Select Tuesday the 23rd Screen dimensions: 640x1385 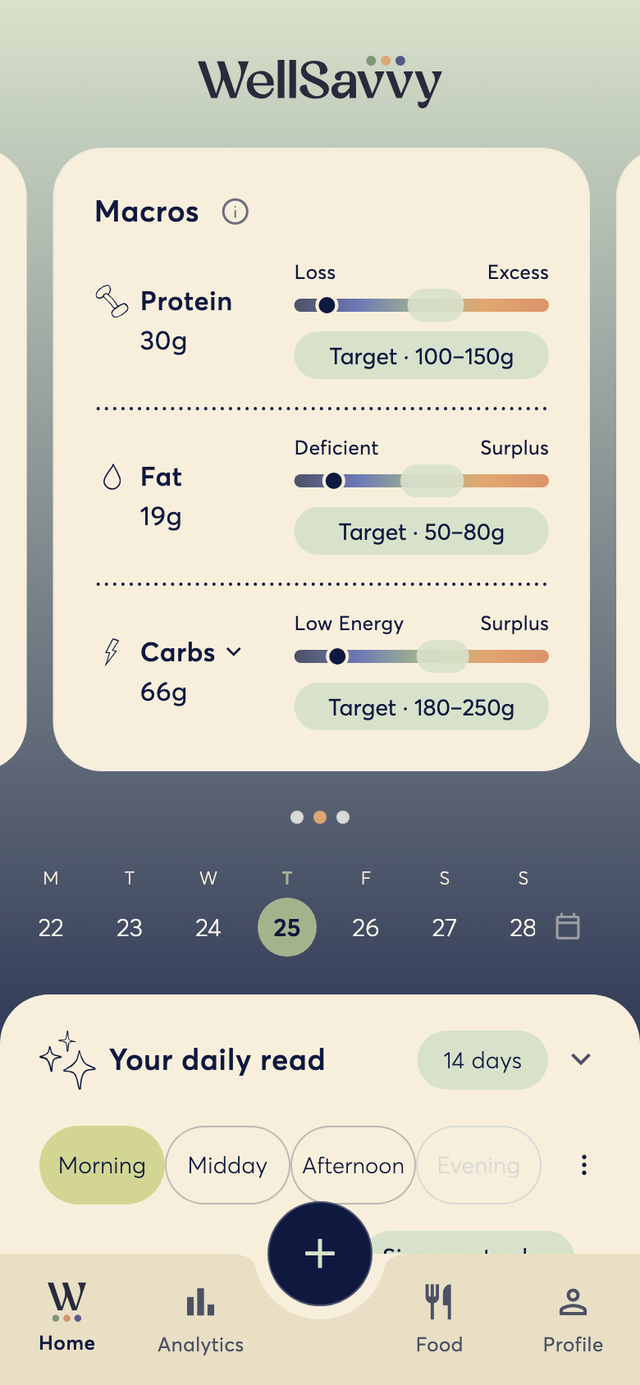[129, 927]
